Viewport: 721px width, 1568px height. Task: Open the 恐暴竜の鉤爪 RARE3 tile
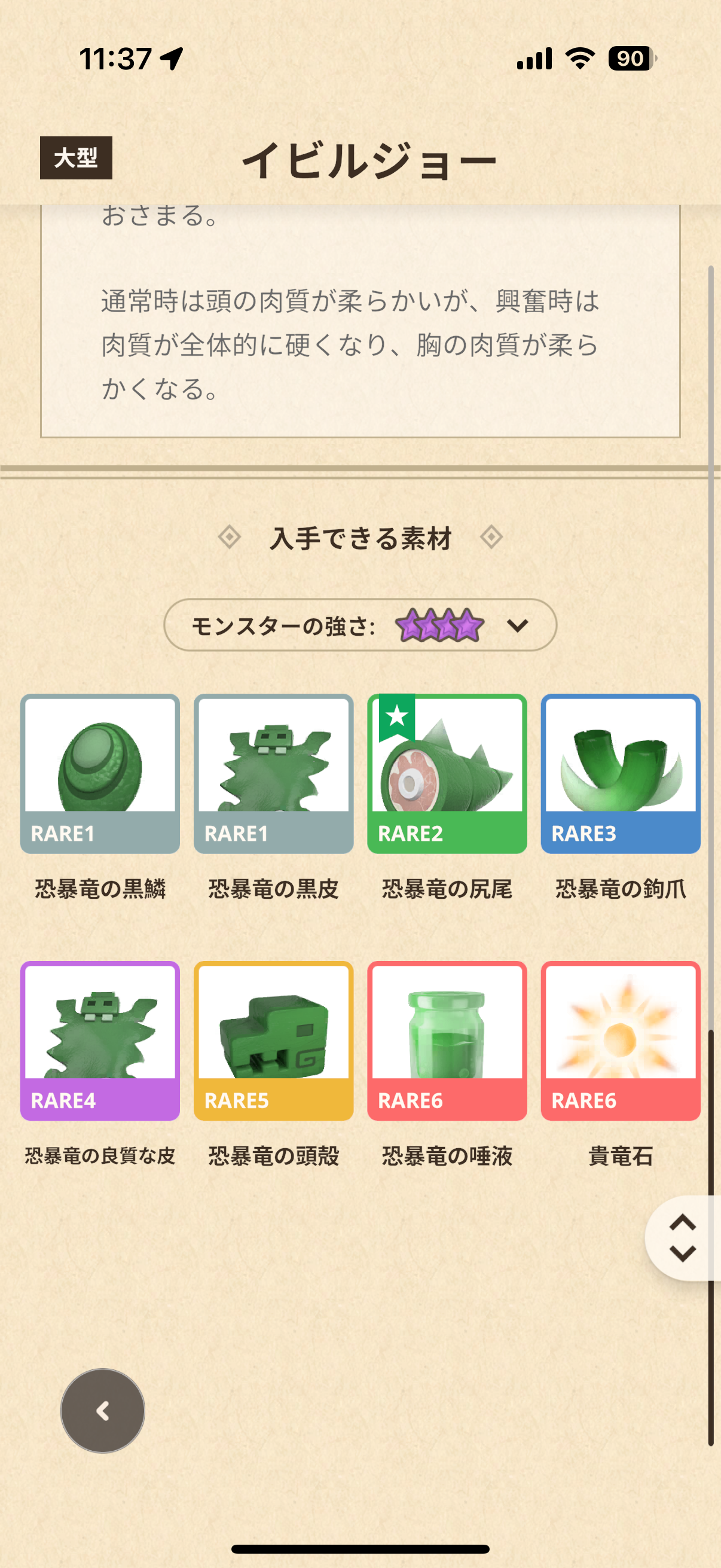pyautogui.click(x=620, y=774)
